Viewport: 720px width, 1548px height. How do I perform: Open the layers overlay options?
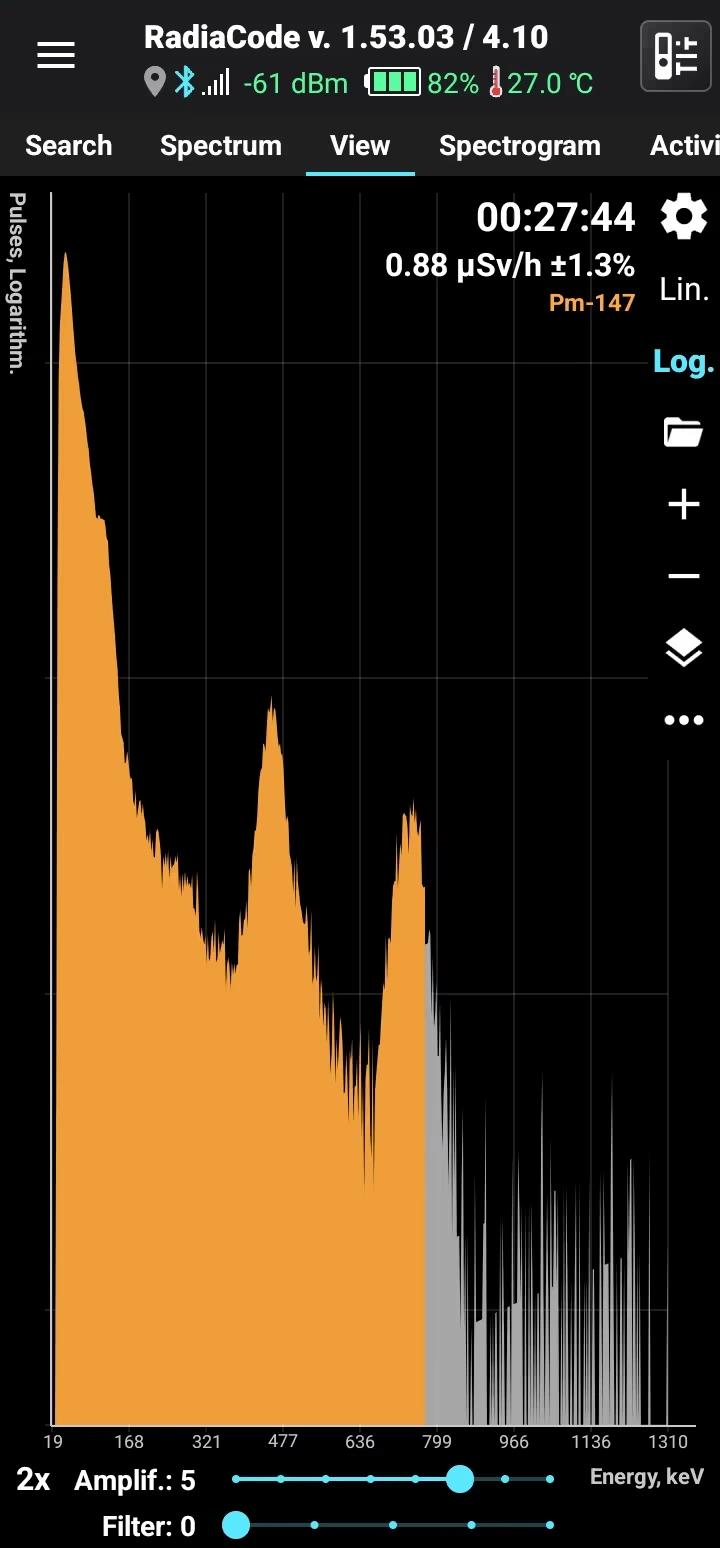pyautogui.click(x=684, y=649)
